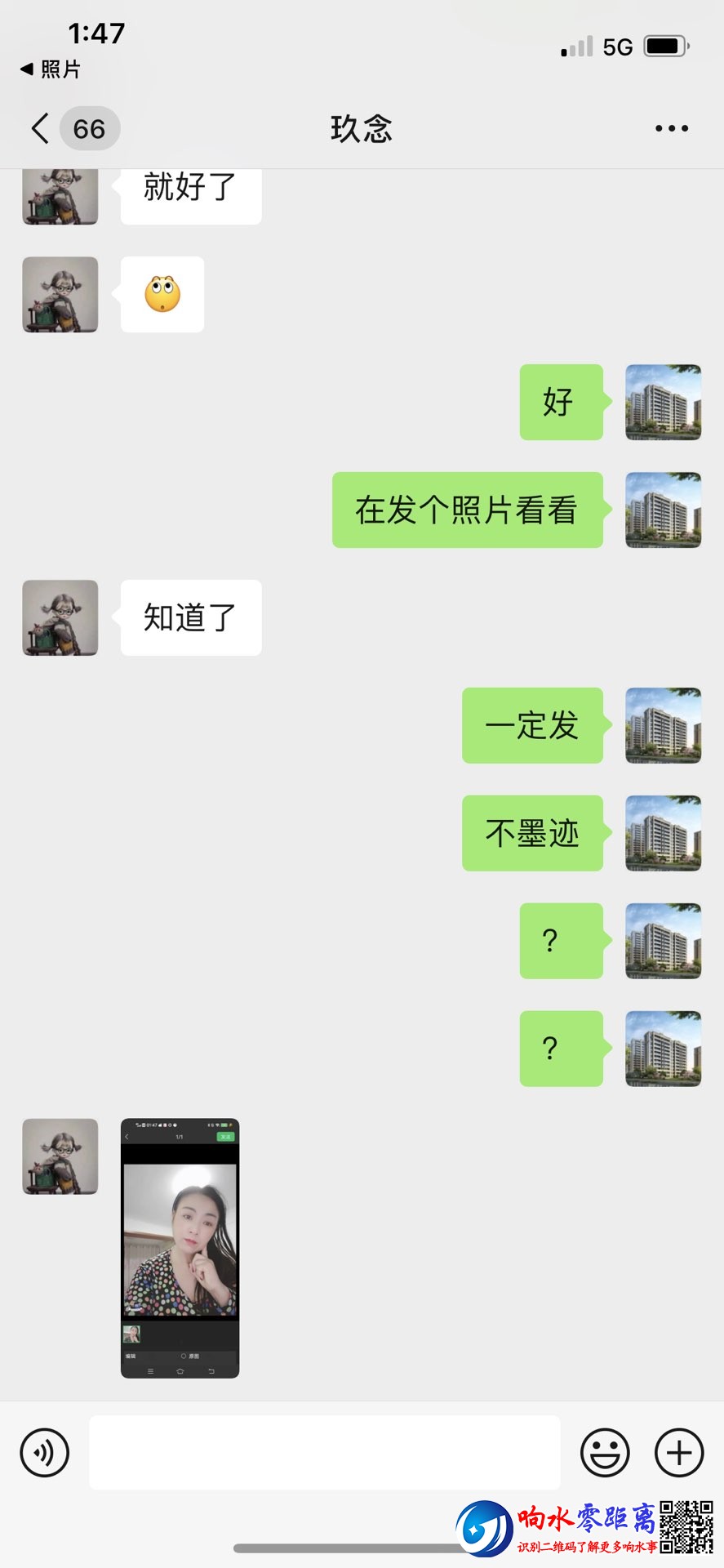Screen dimensions: 724x1568
Task: Open contact avatar beside 知道了 message
Action: [60, 618]
